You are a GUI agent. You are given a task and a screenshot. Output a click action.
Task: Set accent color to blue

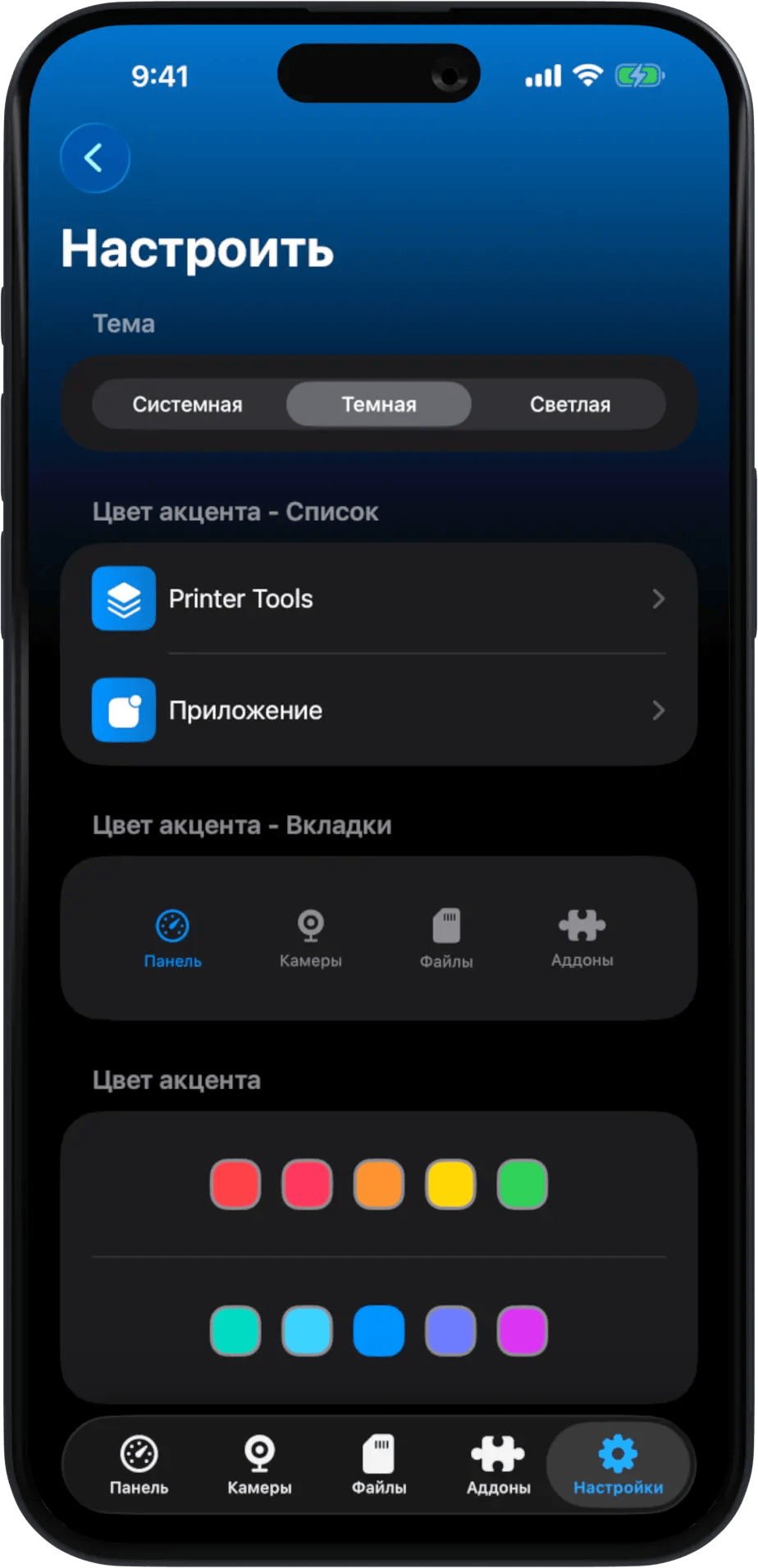tap(379, 1330)
